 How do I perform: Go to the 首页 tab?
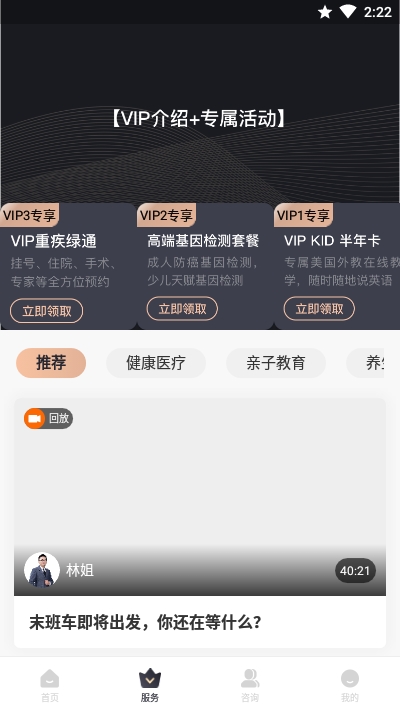tap(50, 685)
